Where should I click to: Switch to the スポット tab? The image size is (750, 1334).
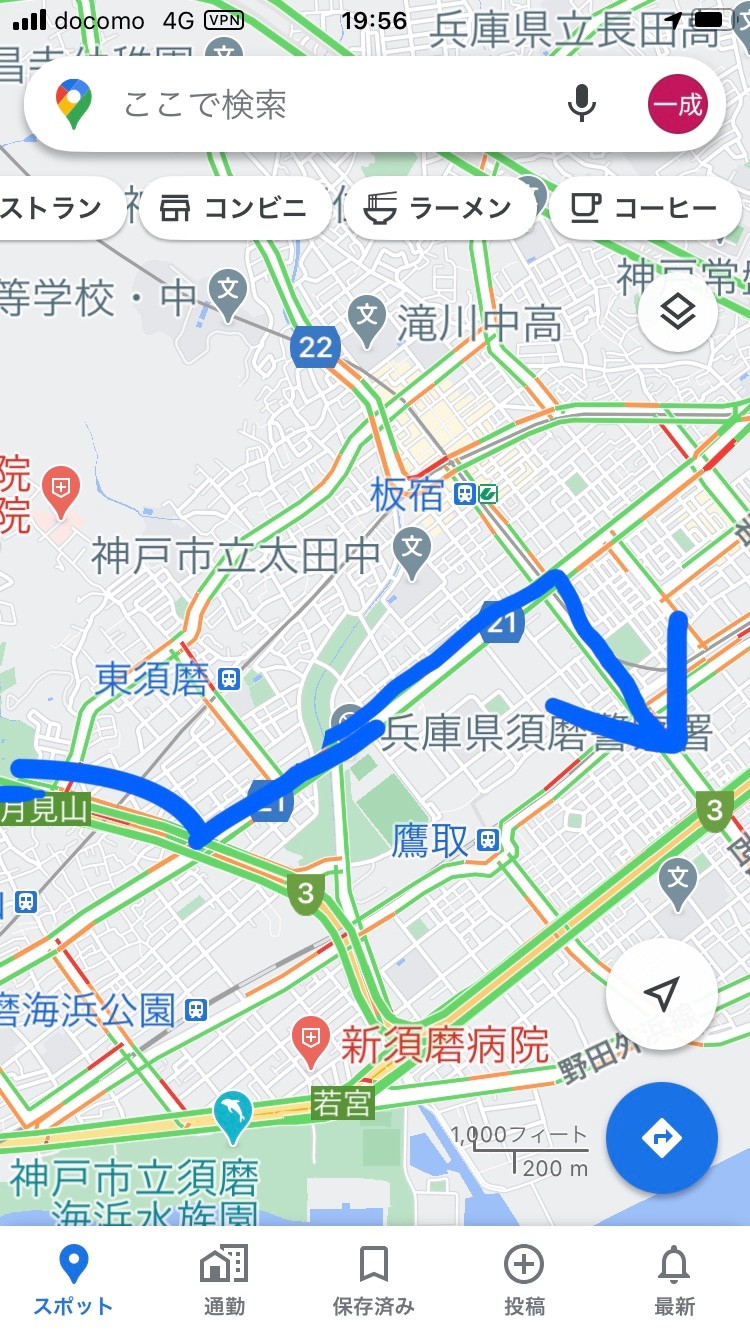coord(73,1280)
